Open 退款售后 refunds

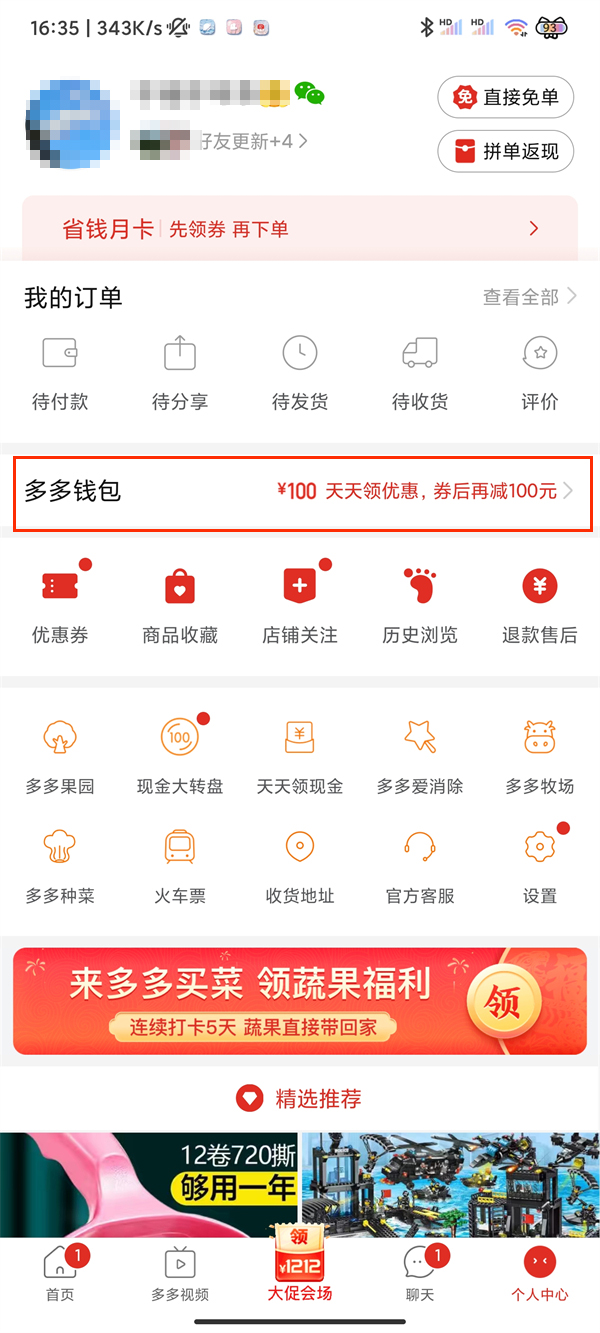tap(540, 606)
